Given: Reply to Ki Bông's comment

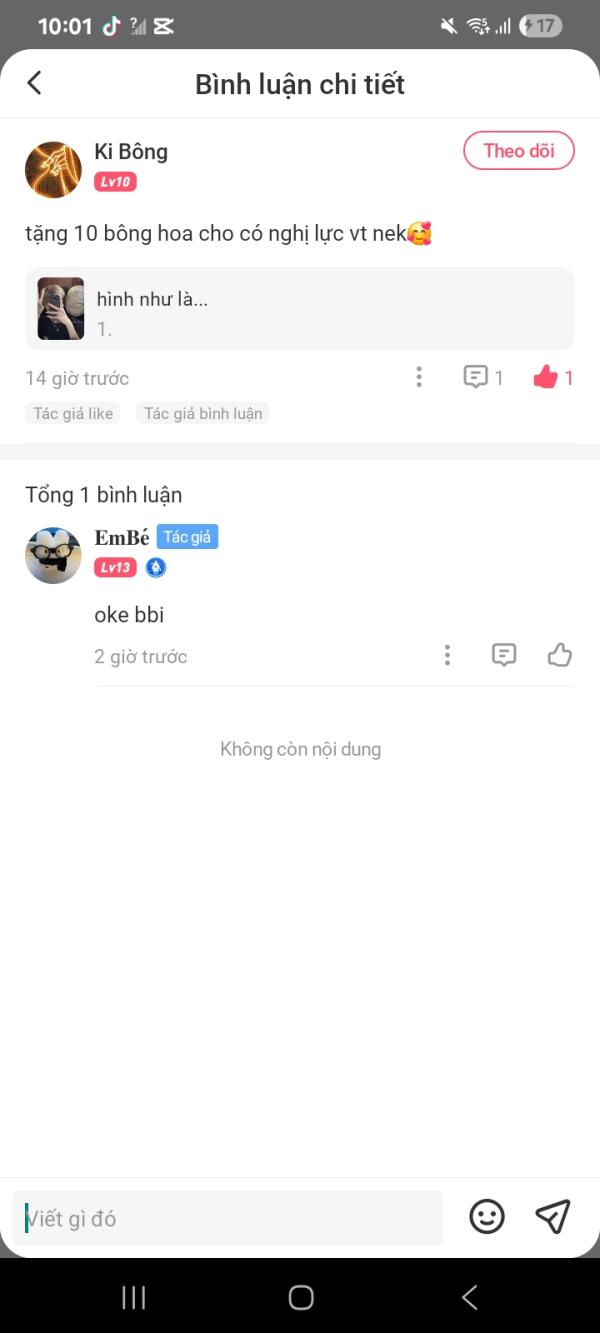Looking at the screenshot, I should click(x=476, y=377).
